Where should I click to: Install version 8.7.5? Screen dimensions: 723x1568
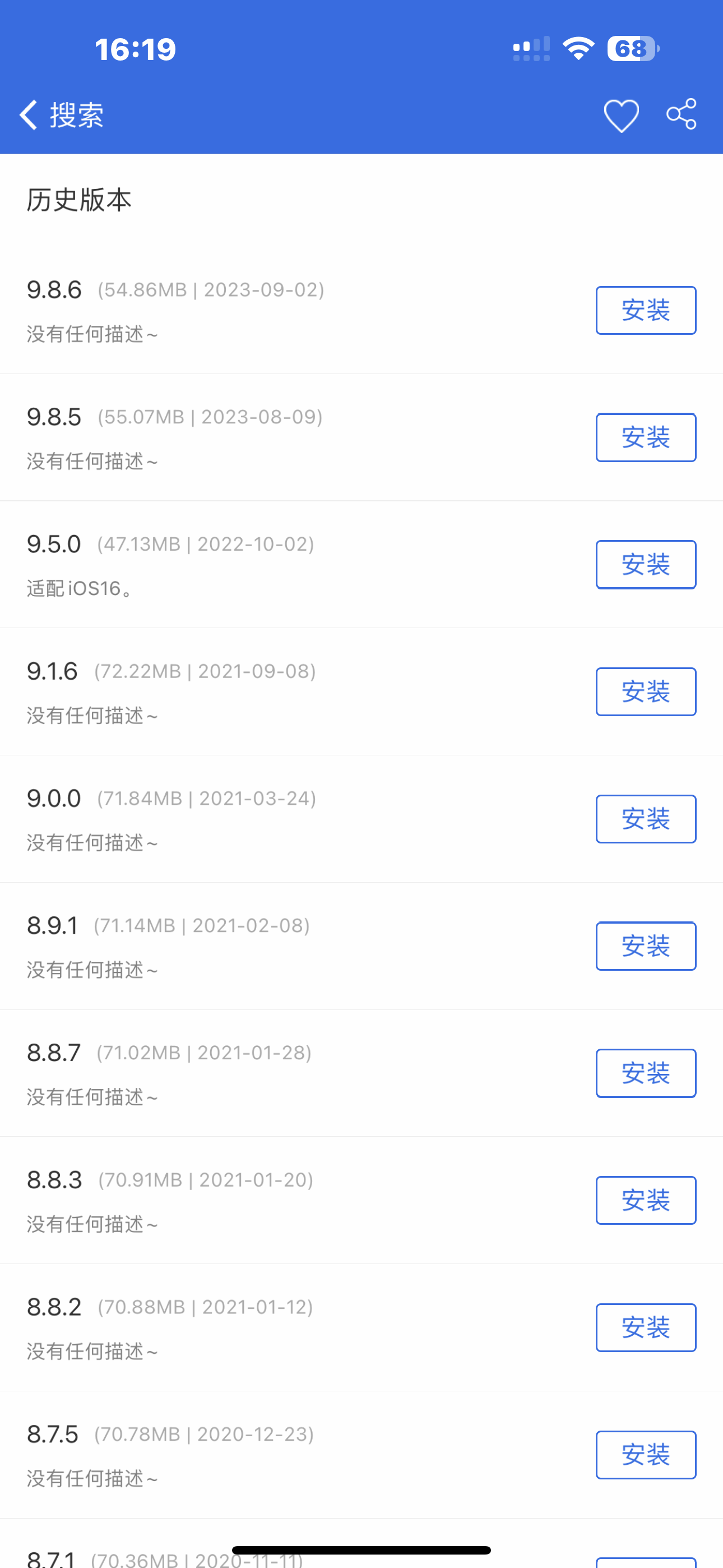tap(646, 1455)
